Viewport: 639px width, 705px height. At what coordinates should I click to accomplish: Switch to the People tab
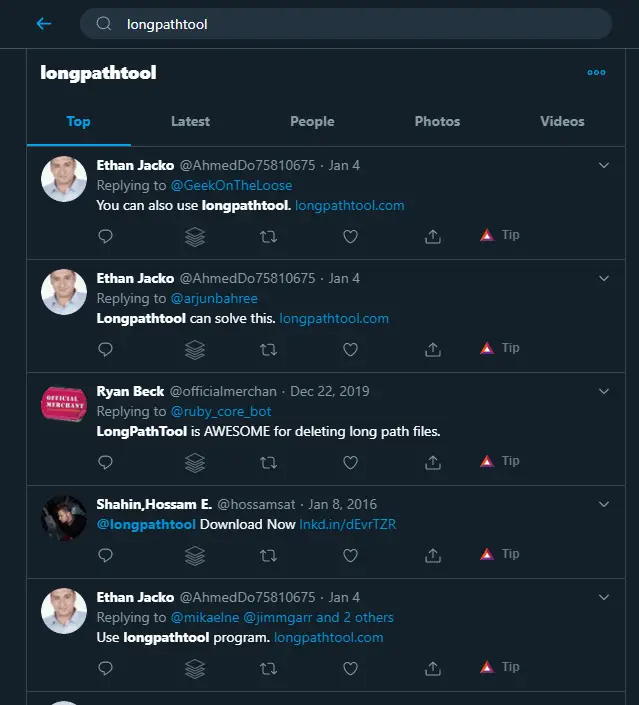[312, 121]
